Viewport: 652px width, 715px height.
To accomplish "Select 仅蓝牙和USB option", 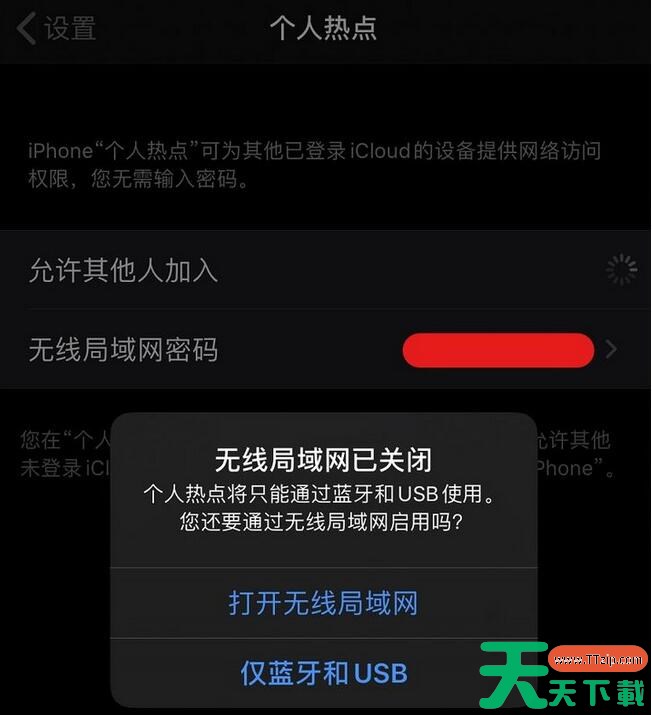I will (323, 673).
